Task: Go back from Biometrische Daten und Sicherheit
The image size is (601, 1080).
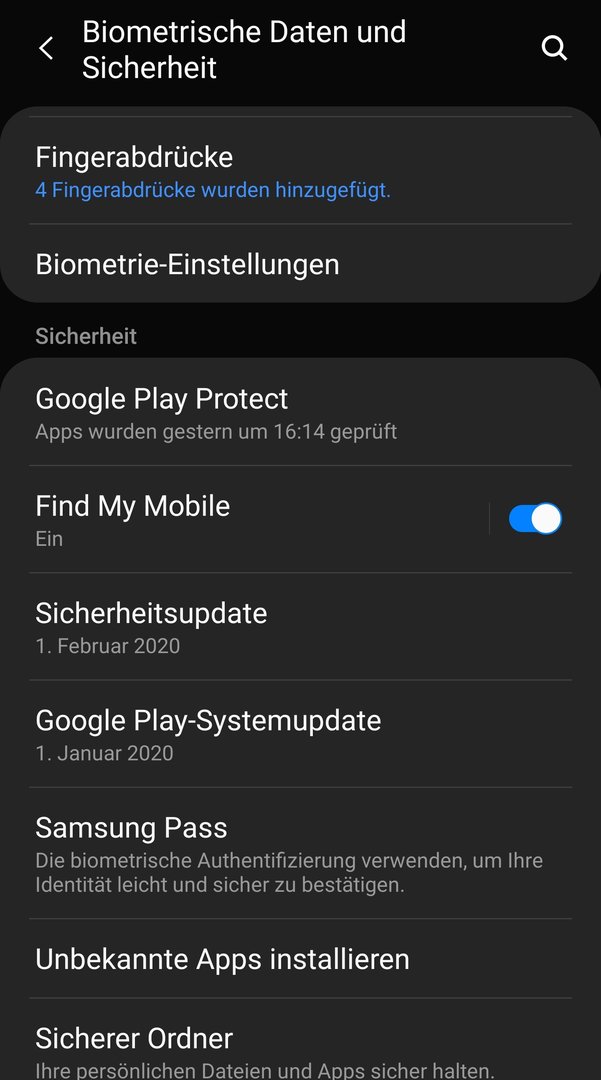Action: coord(46,49)
